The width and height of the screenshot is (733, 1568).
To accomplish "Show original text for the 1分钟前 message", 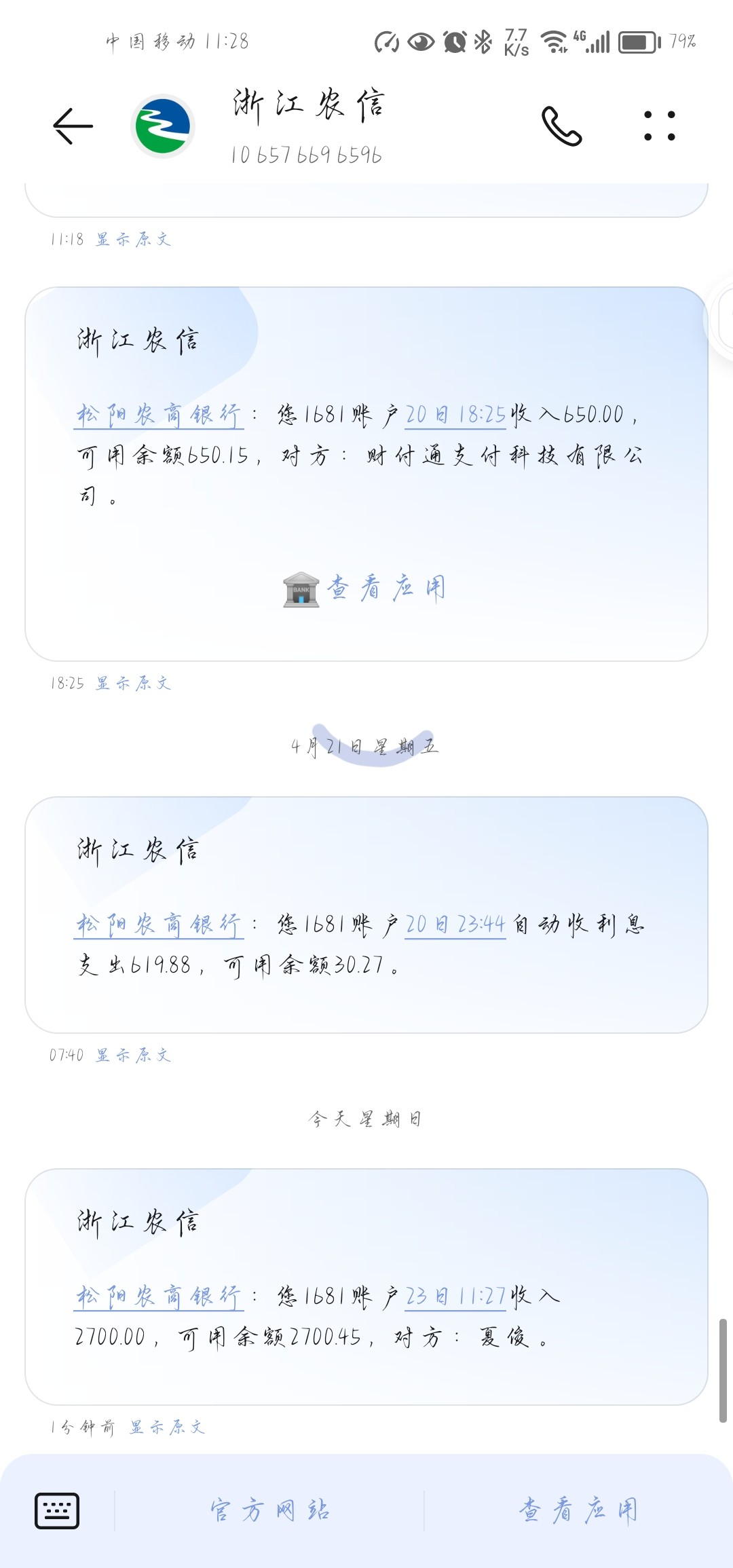I will pyautogui.click(x=167, y=1427).
